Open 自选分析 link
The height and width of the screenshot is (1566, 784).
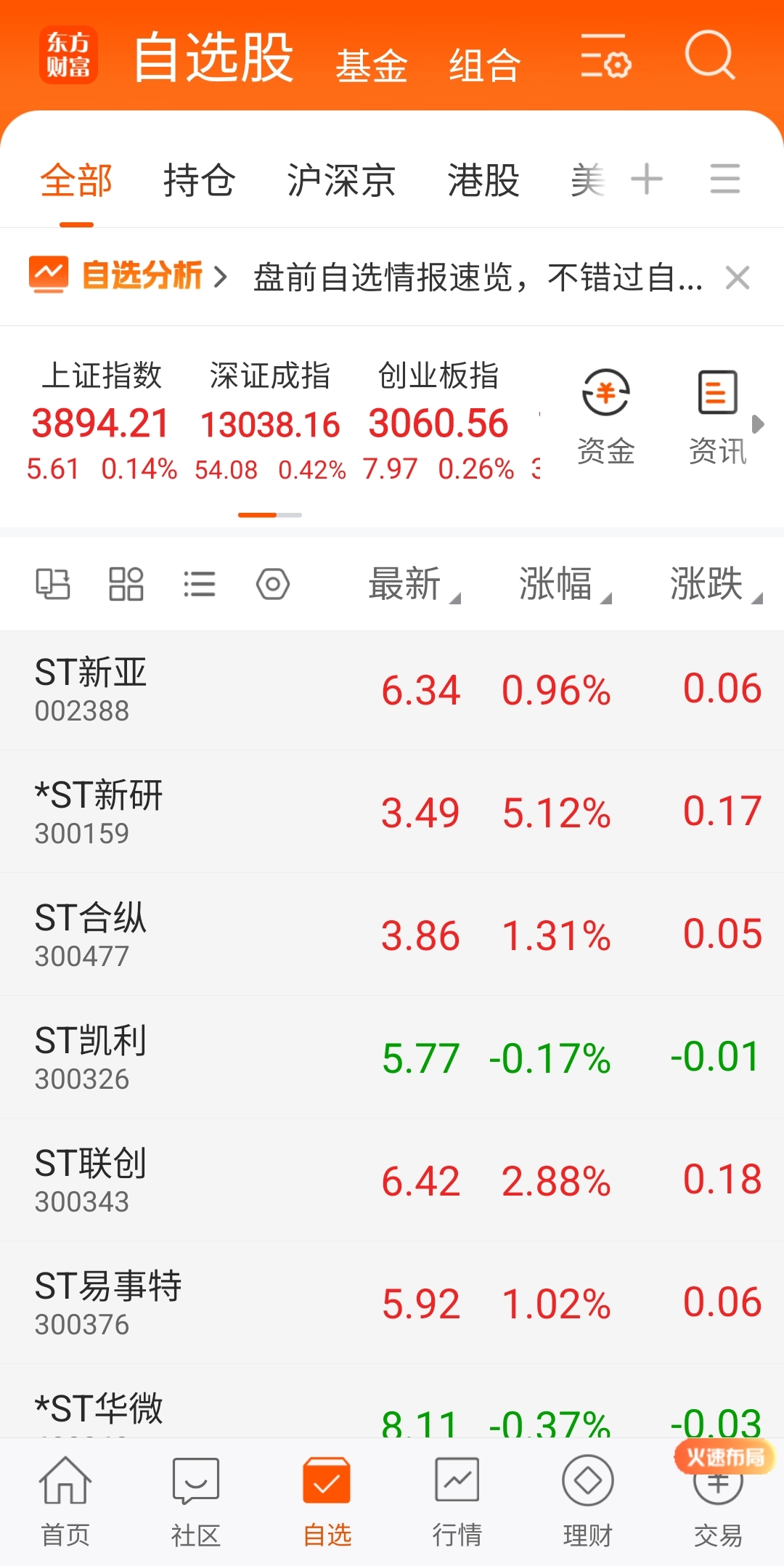128,276
